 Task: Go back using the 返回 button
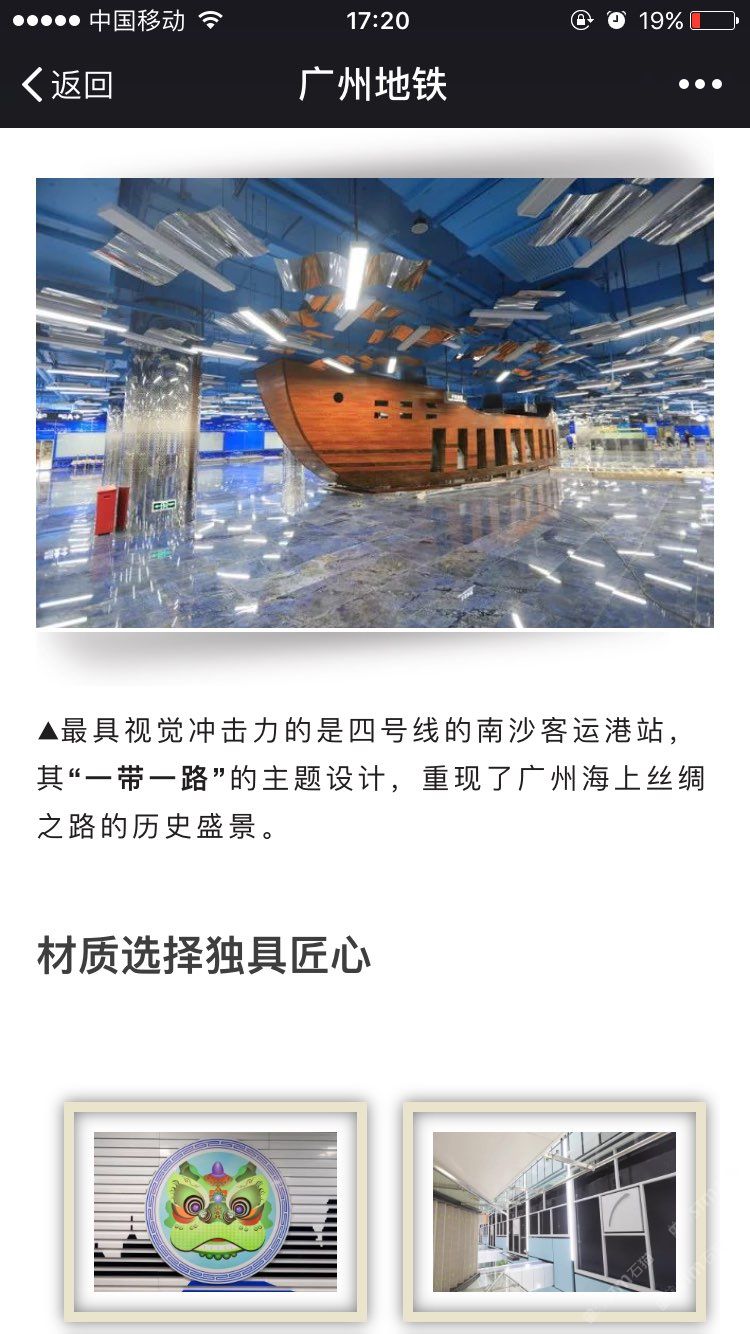coord(66,85)
